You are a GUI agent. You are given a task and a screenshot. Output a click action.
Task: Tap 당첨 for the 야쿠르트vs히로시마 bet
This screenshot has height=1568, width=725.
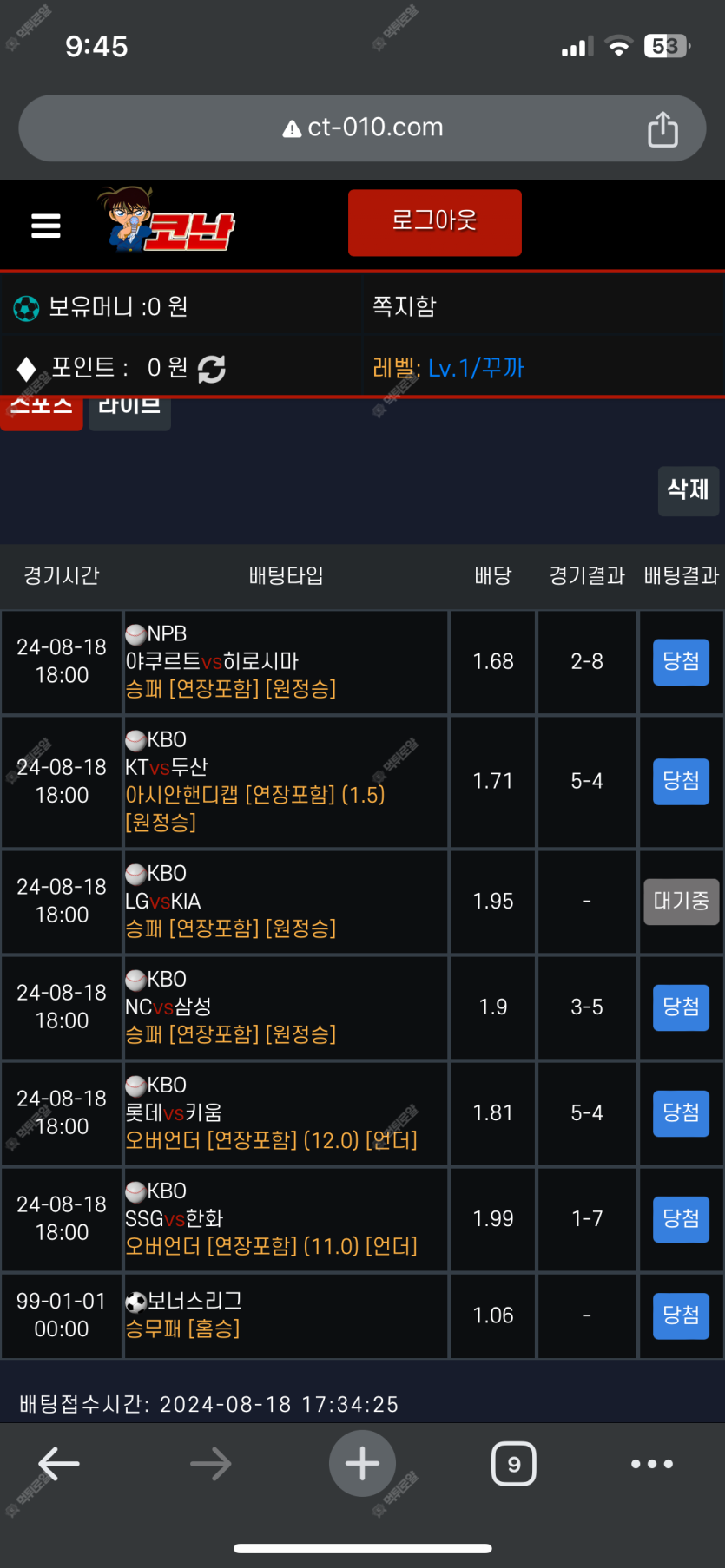681,662
